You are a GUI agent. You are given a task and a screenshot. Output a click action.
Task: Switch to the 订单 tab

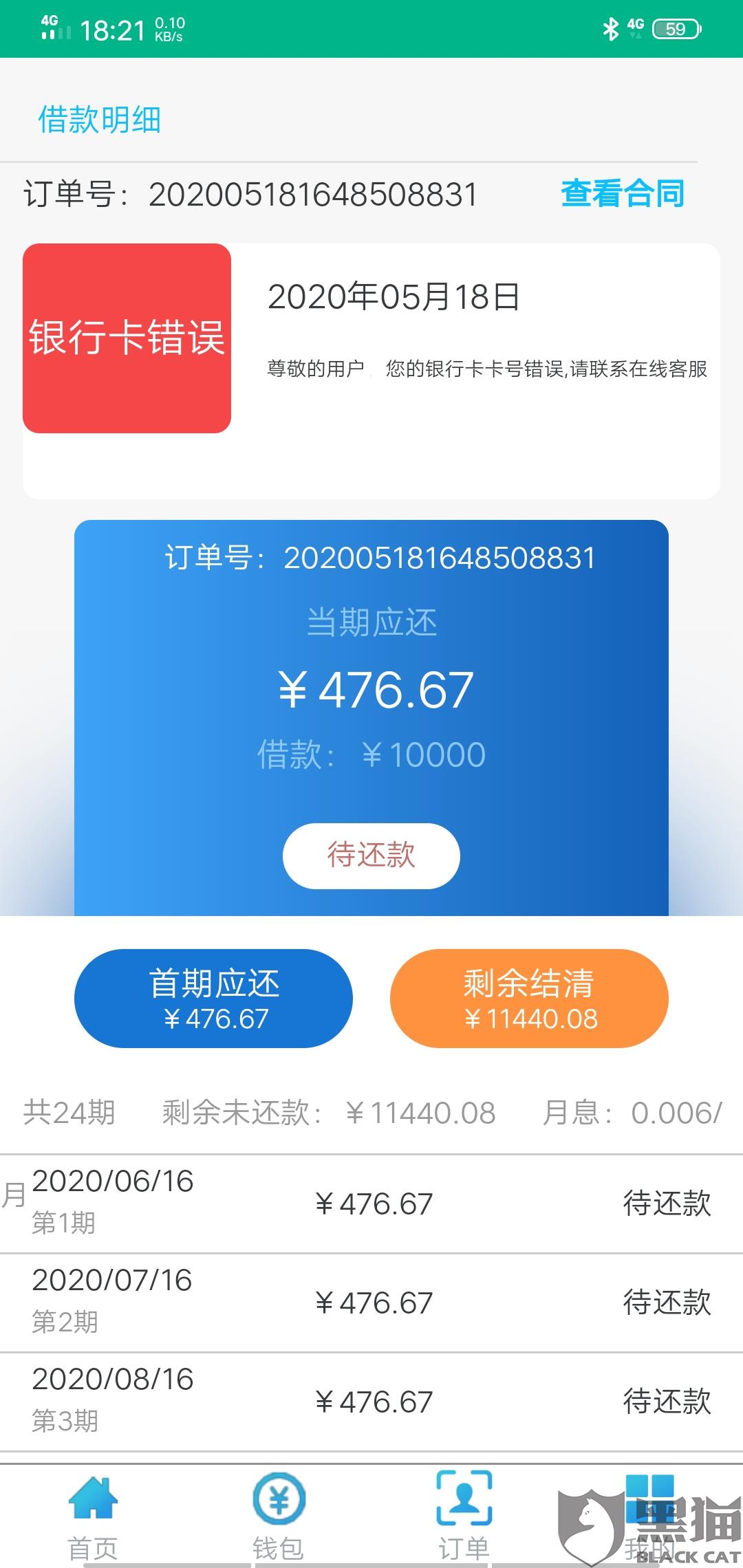coord(464,1517)
